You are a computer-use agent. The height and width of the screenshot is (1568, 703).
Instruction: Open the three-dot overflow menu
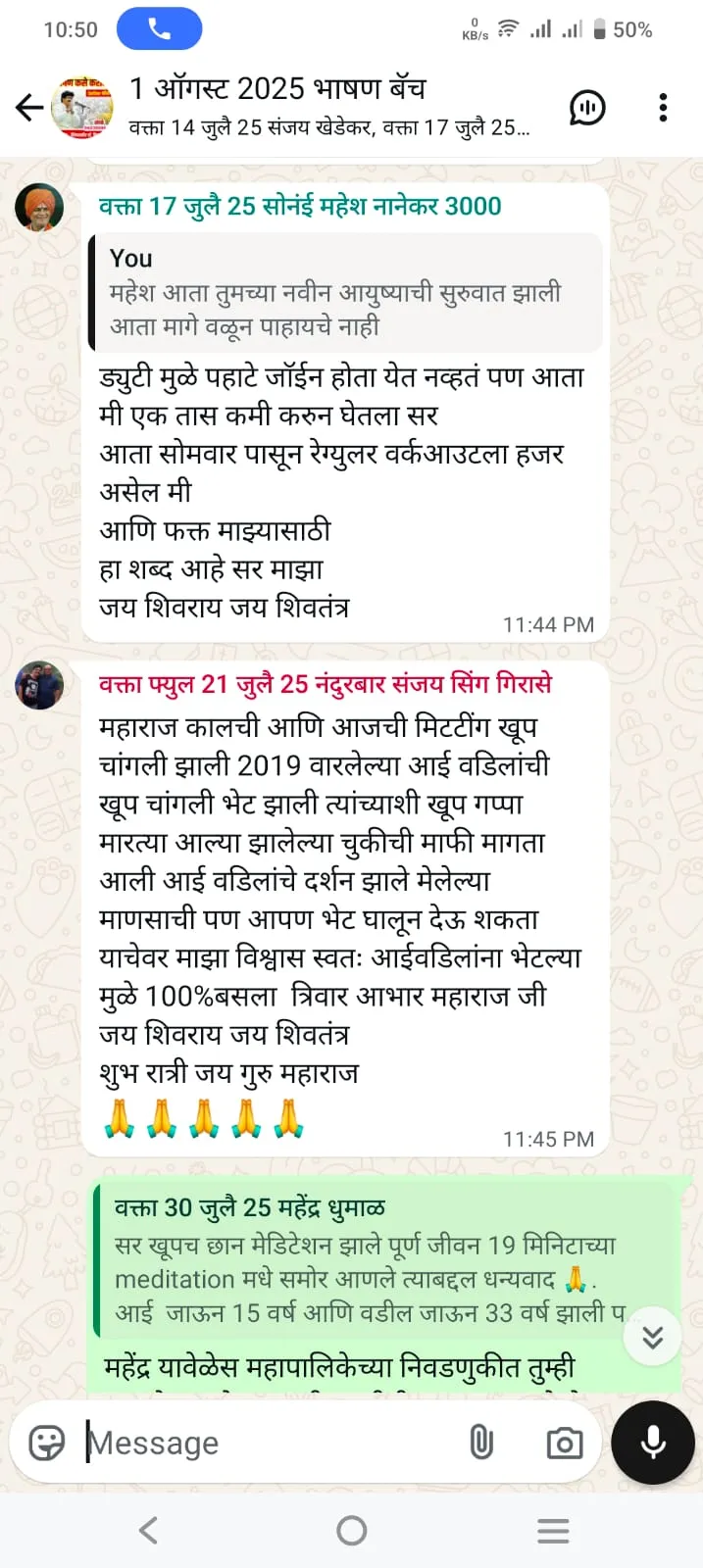[664, 108]
